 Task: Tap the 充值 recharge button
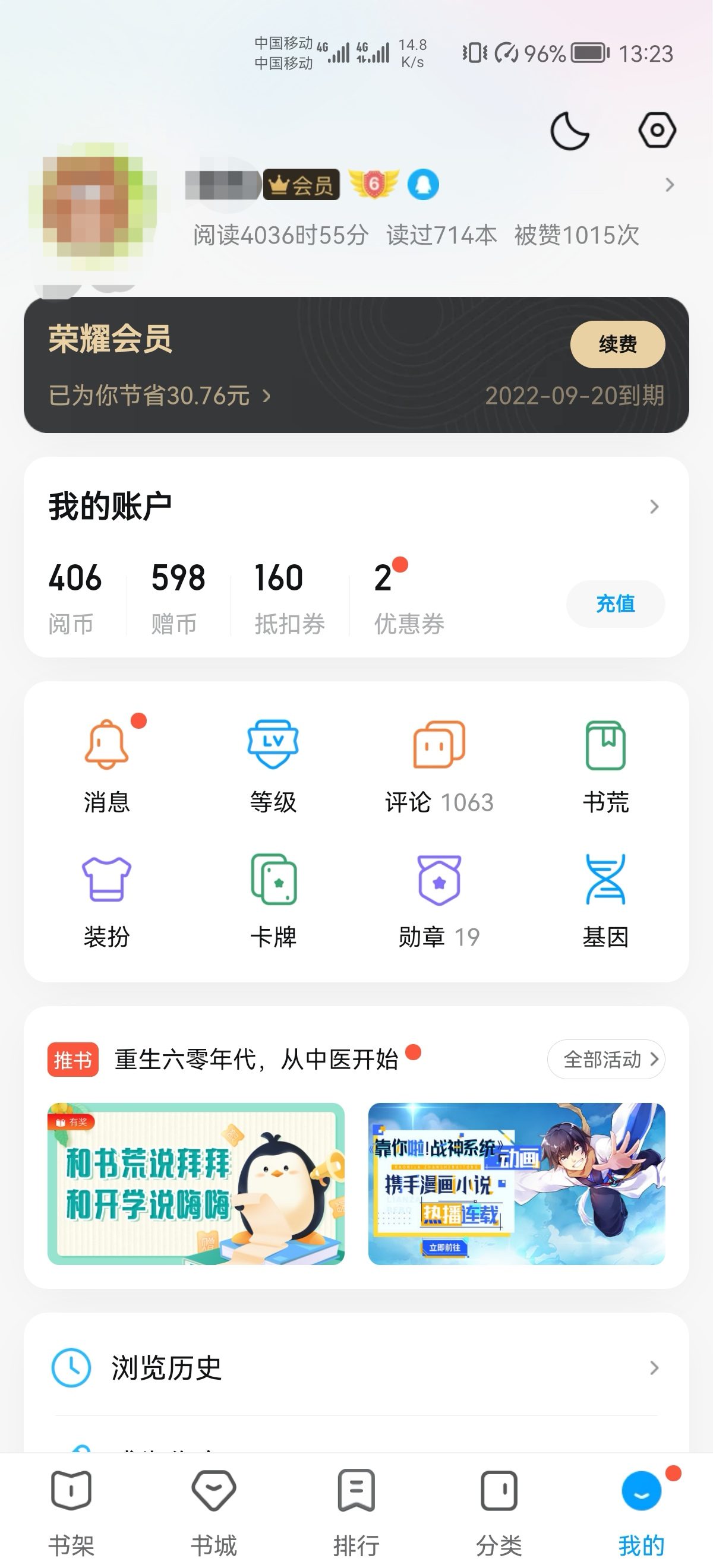click(616, 604)
